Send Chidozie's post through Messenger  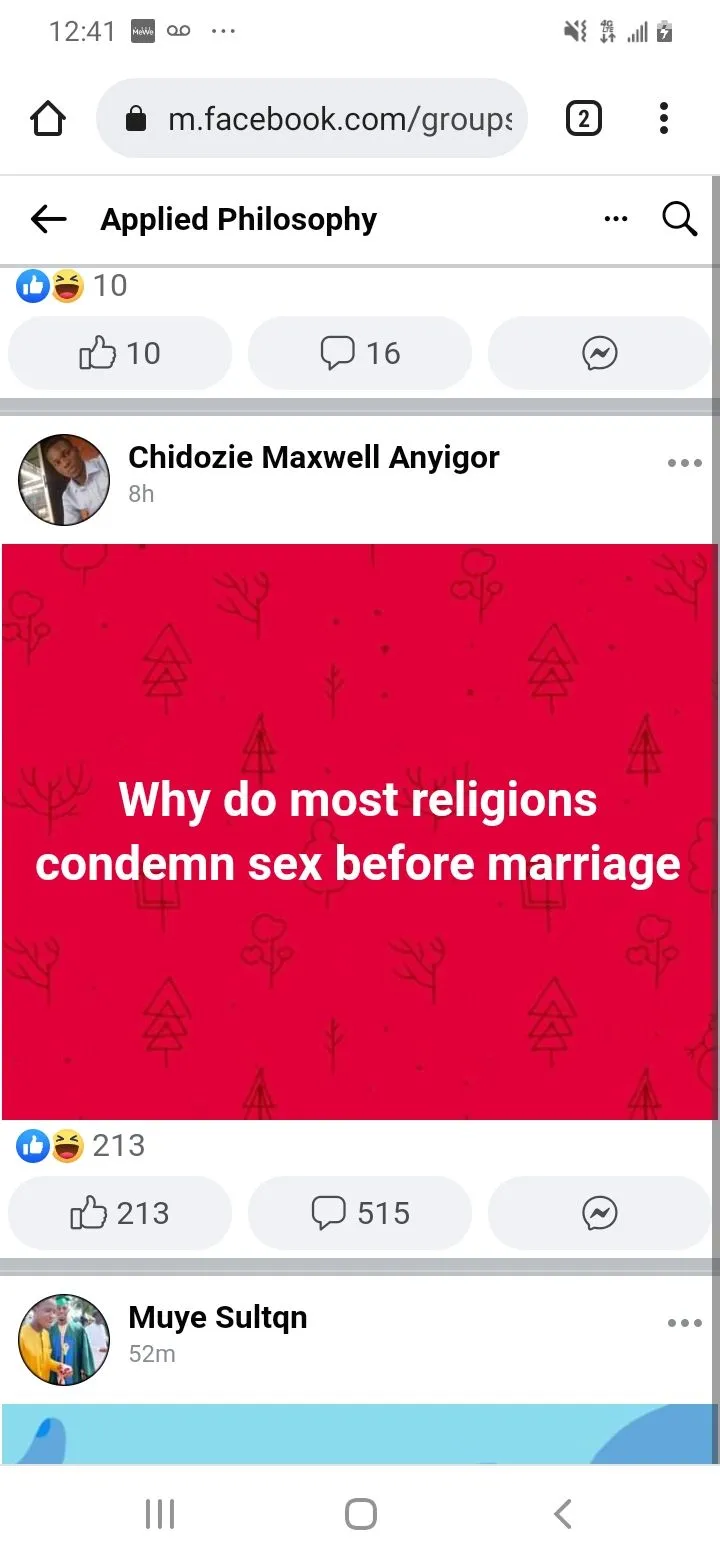point(599,1213)
